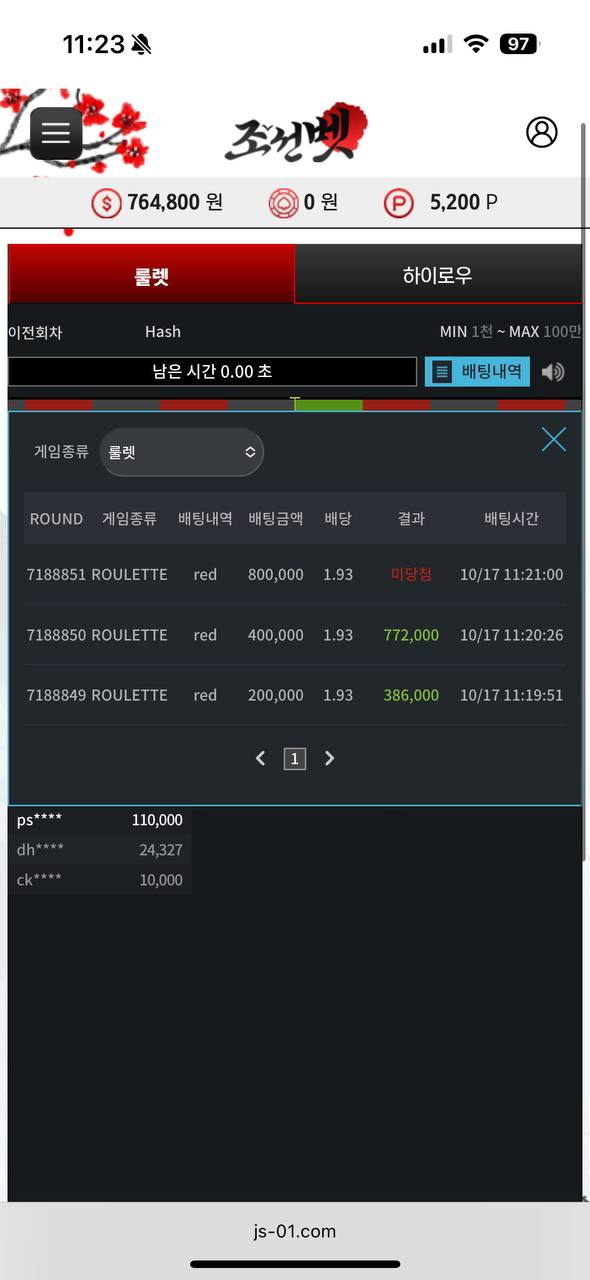Mute the game sound speaker icon
This screenshot has width=590, height=1280.
pos(553,372)
